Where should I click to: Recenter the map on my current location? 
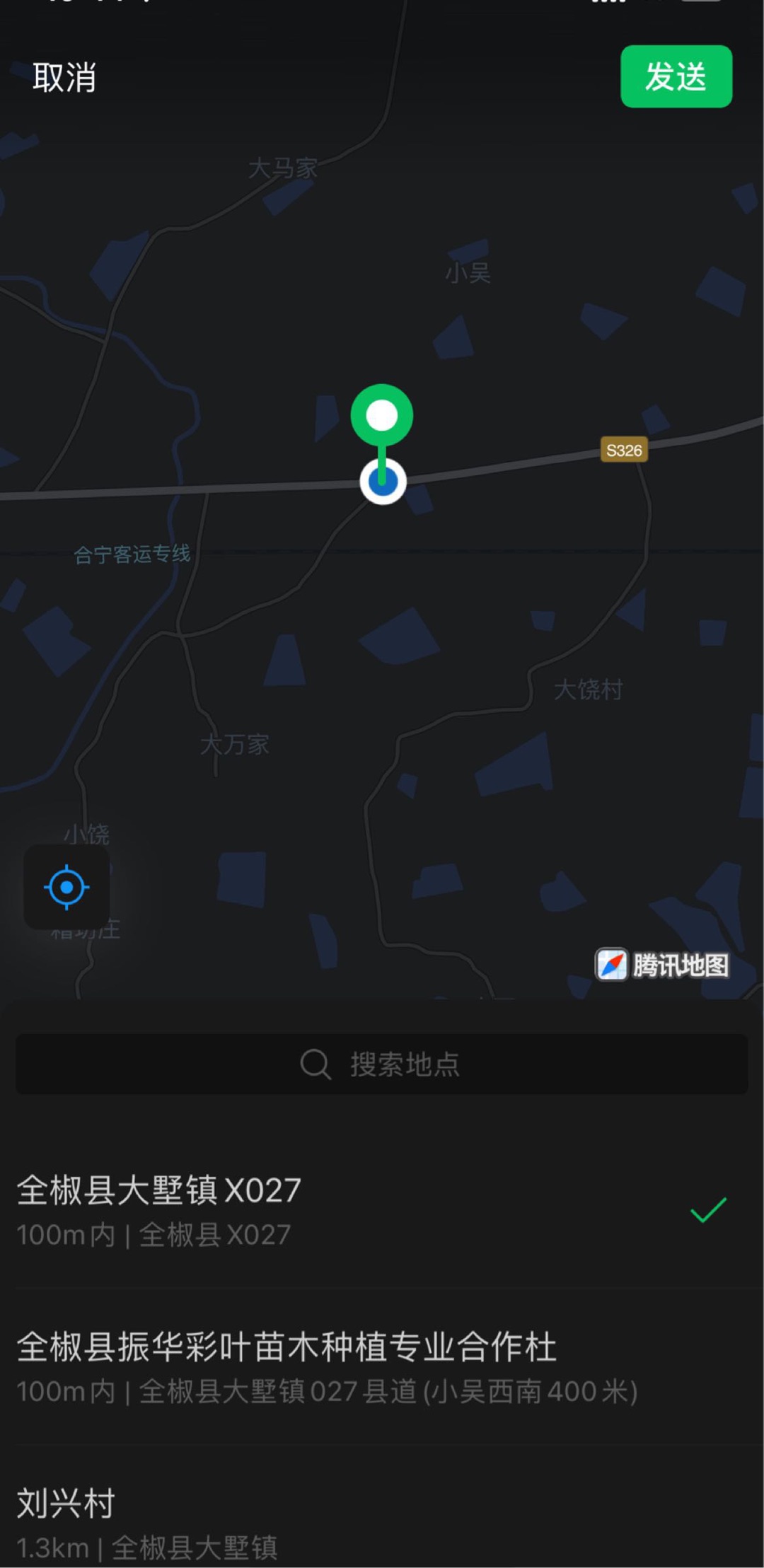pyautogui.click(x=66, y=887)
